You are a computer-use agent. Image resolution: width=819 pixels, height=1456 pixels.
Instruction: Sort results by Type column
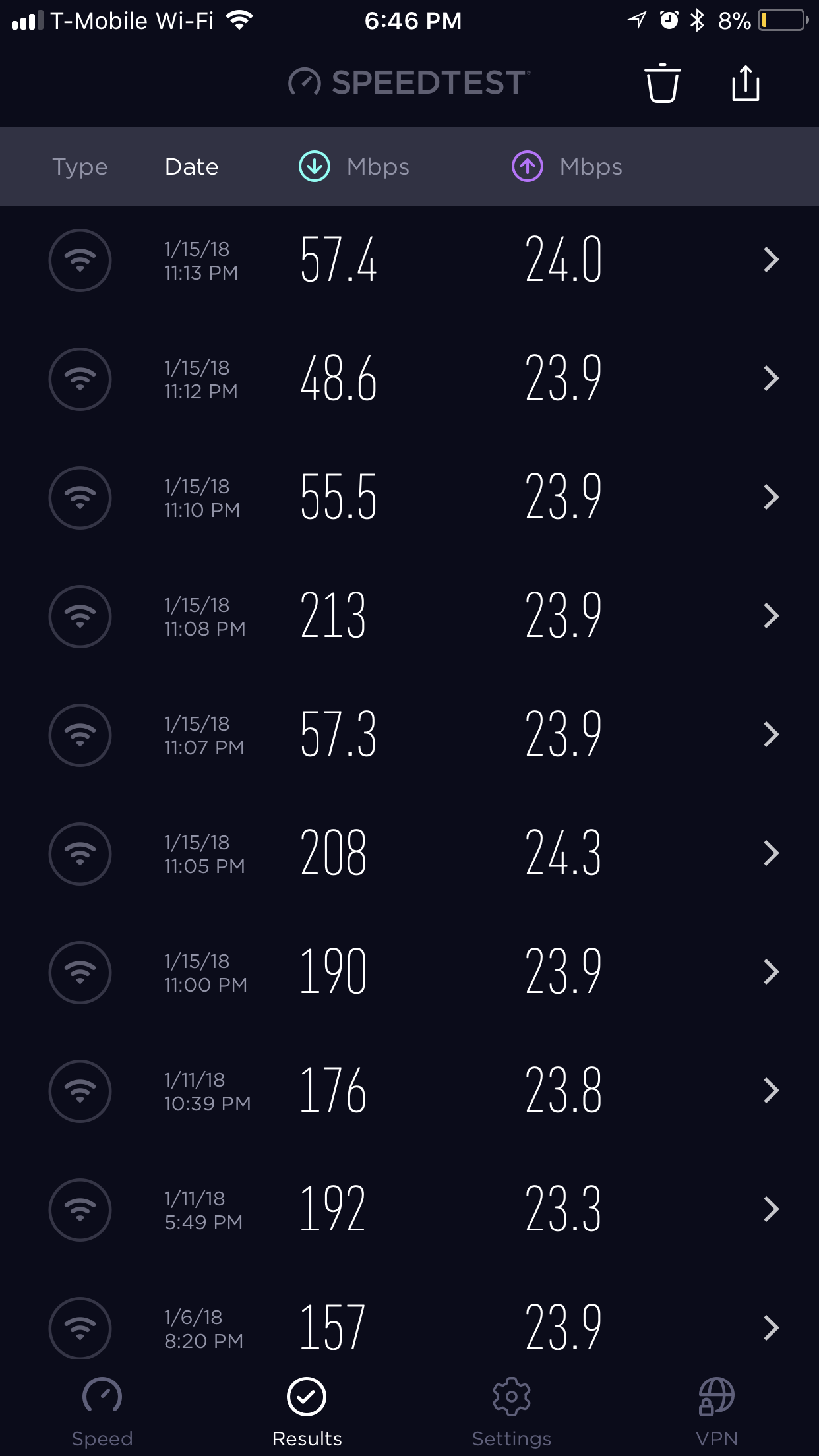(80, 167)
